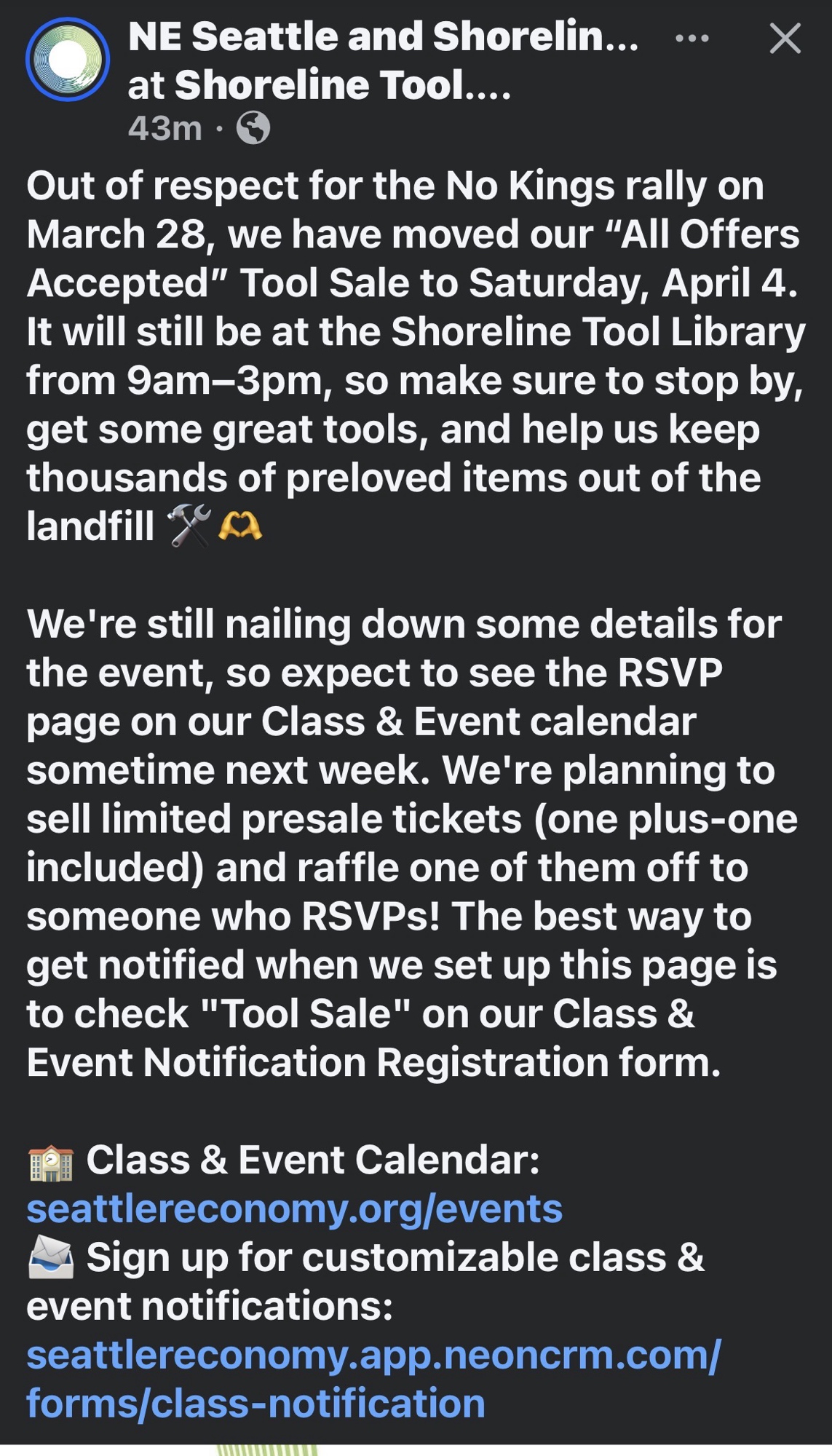Open the Shoreline Tool location link
The height and width of the screenshot is (1456, 832).
[342, 85]
